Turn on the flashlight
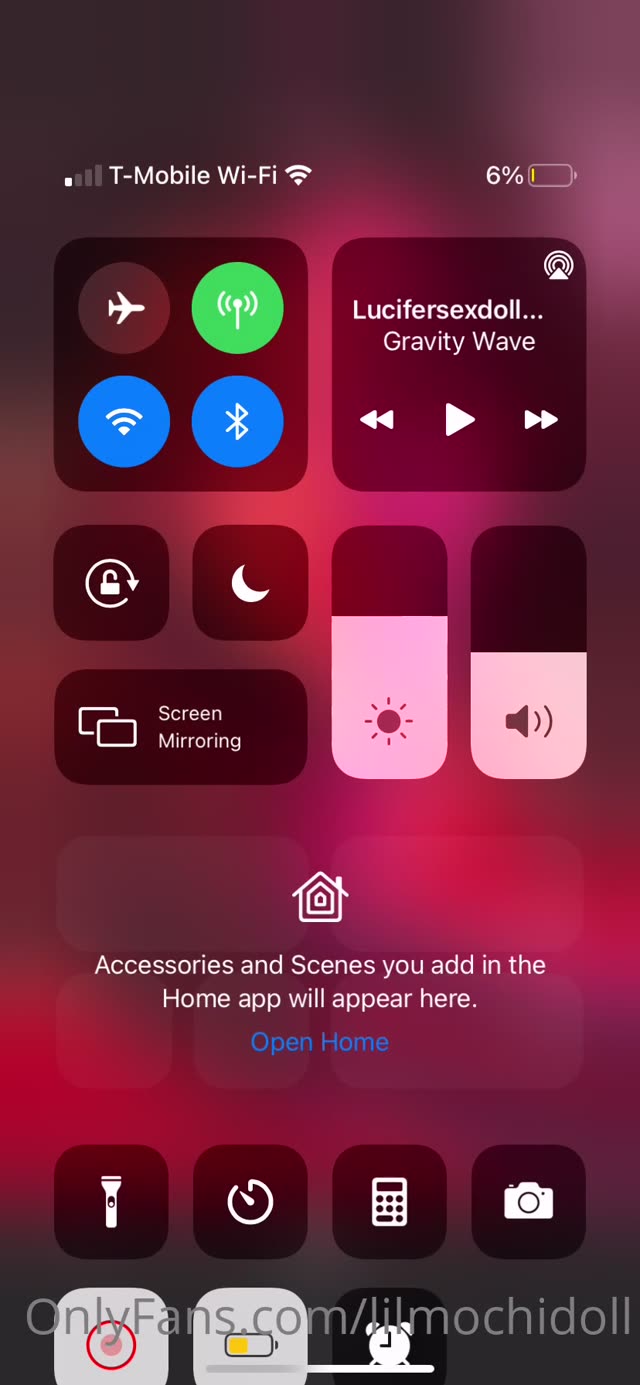The image size is (640, 1385). click(x=111, y=1201)
